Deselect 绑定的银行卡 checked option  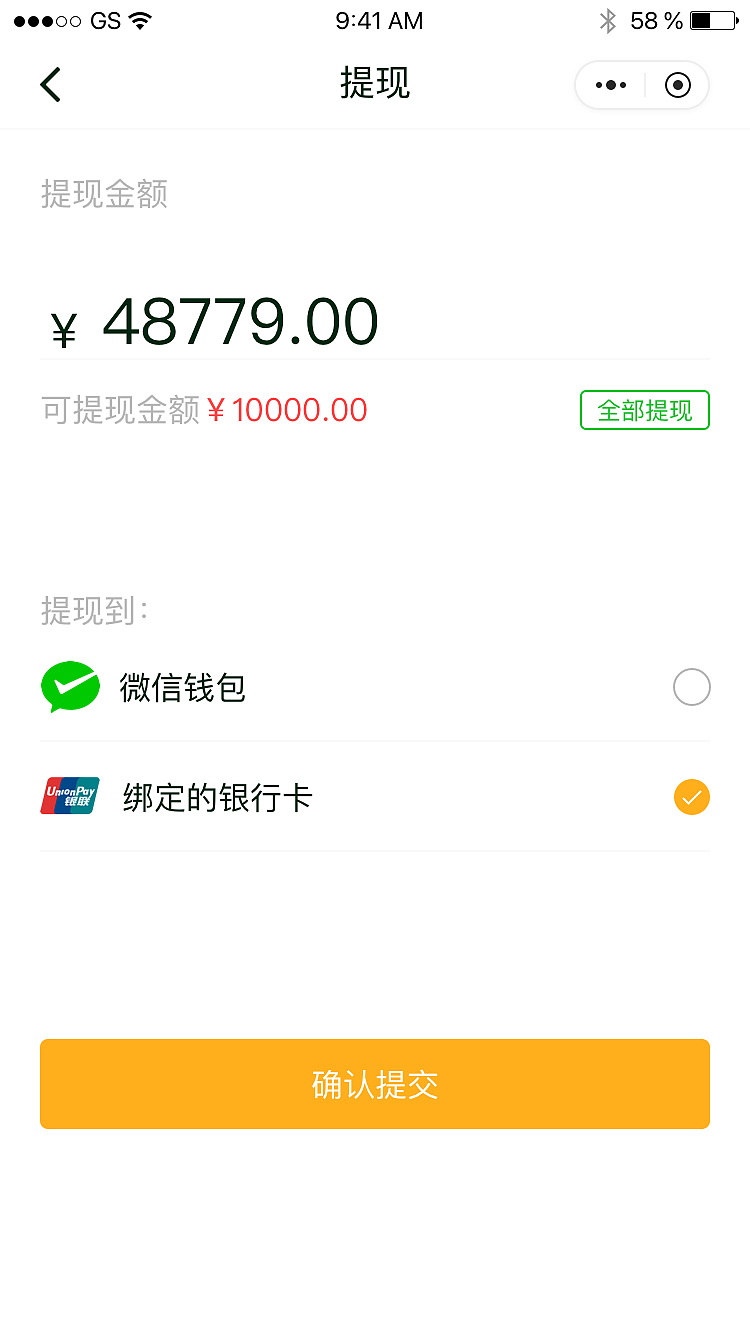pyautogui.click(x=691, y=797)
